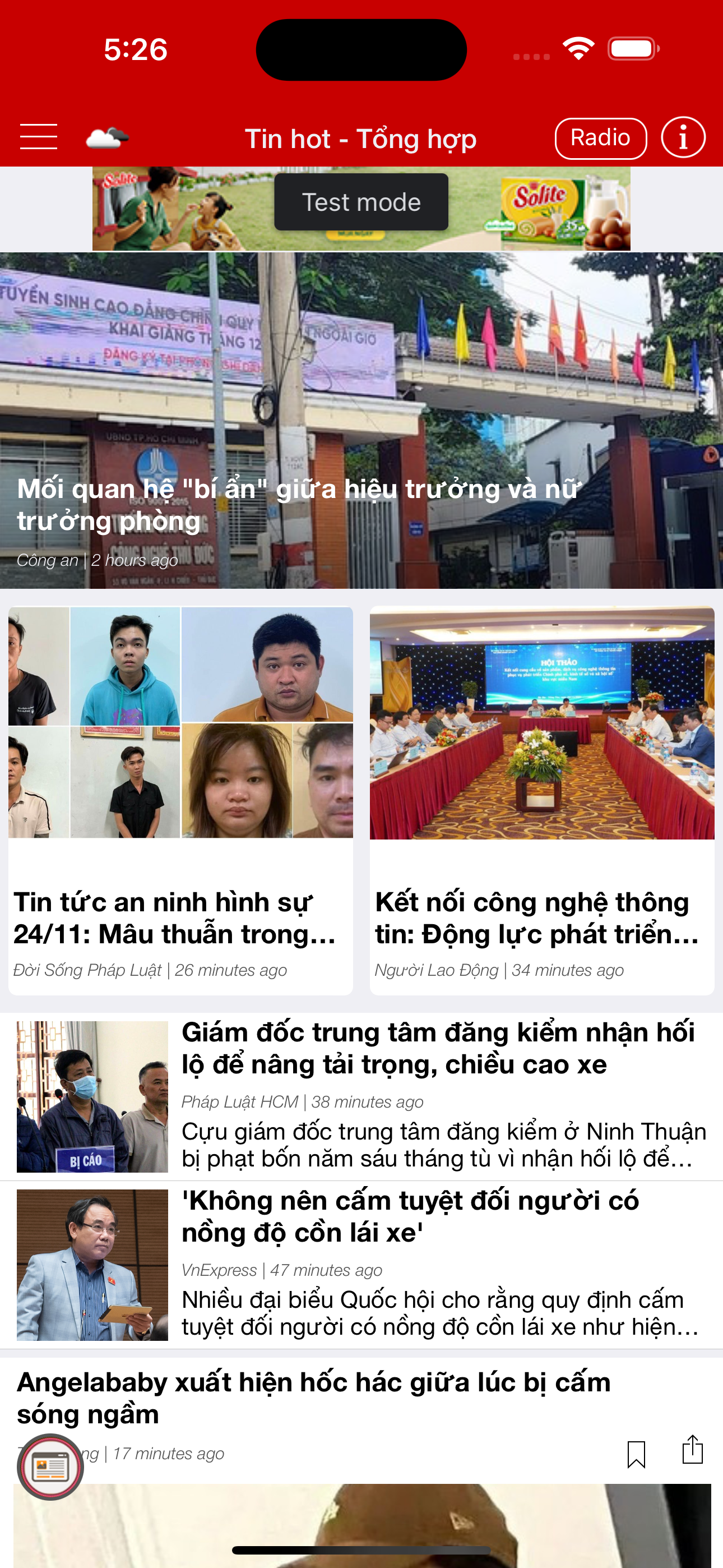Screen dimensions: 723x1568
Task: Tap the "Tin hot - Tổng hợp" title
Action: click(x=361, y=137)
